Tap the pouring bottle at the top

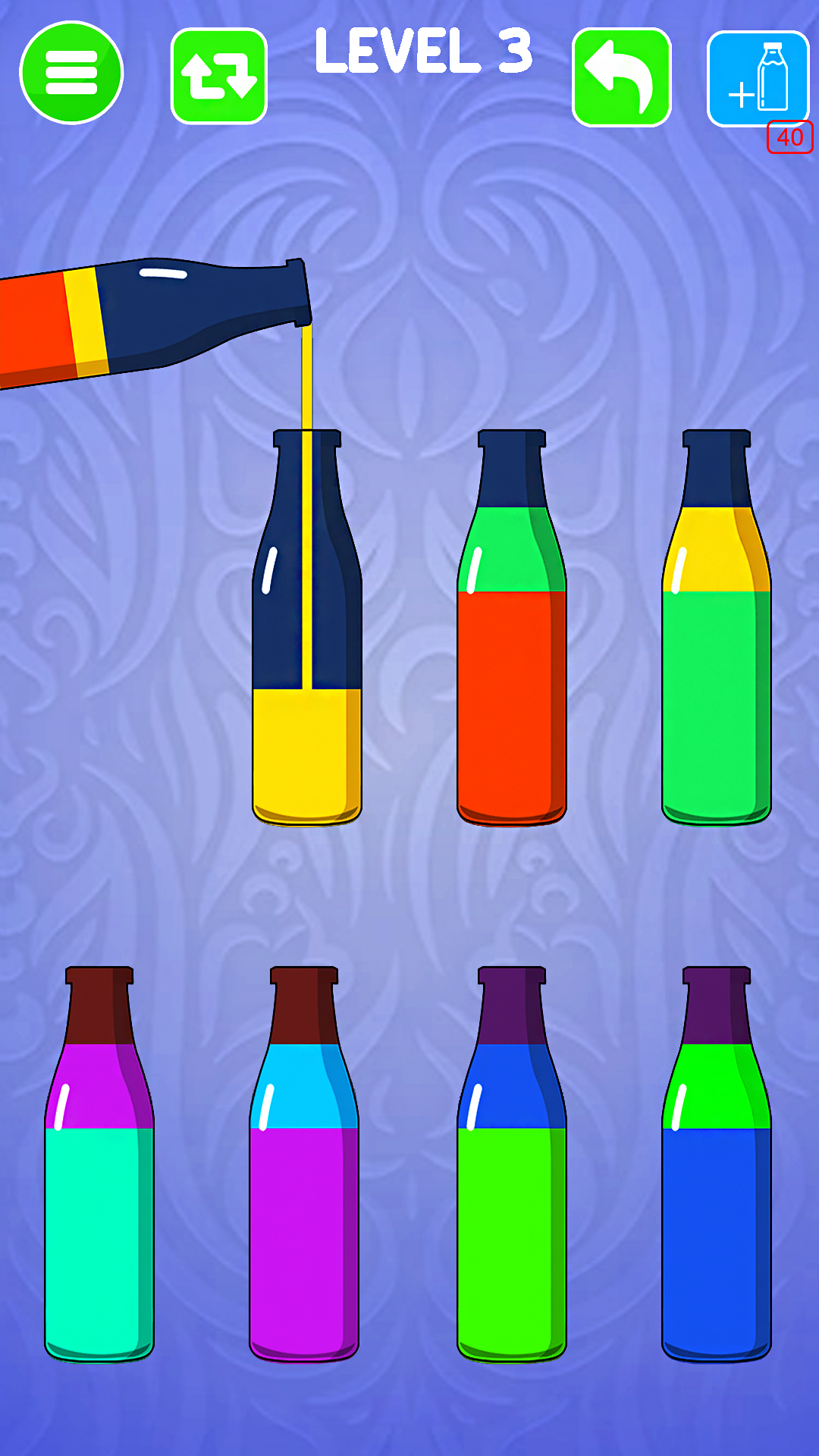pos(152,318)
